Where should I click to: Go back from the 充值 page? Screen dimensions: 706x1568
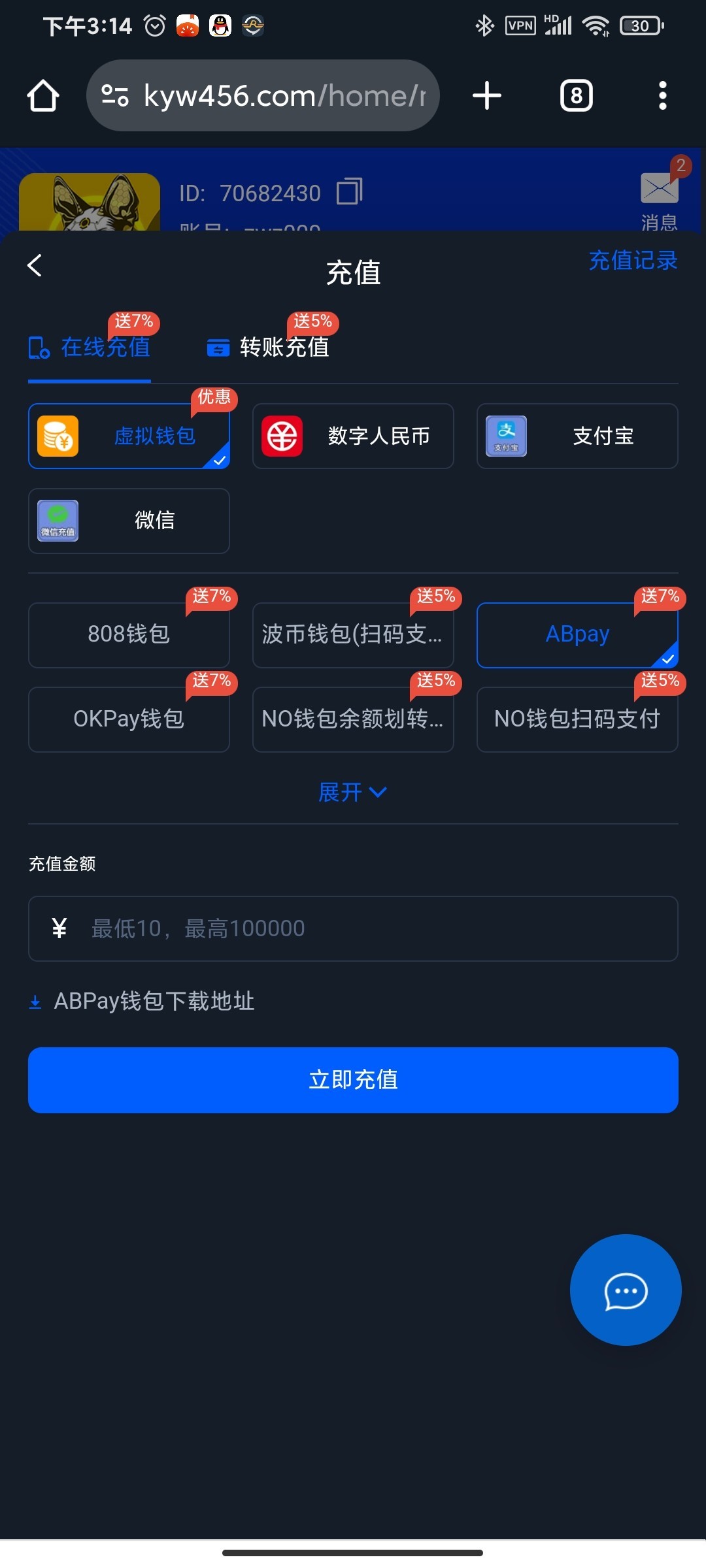click(x=35, y=266)
